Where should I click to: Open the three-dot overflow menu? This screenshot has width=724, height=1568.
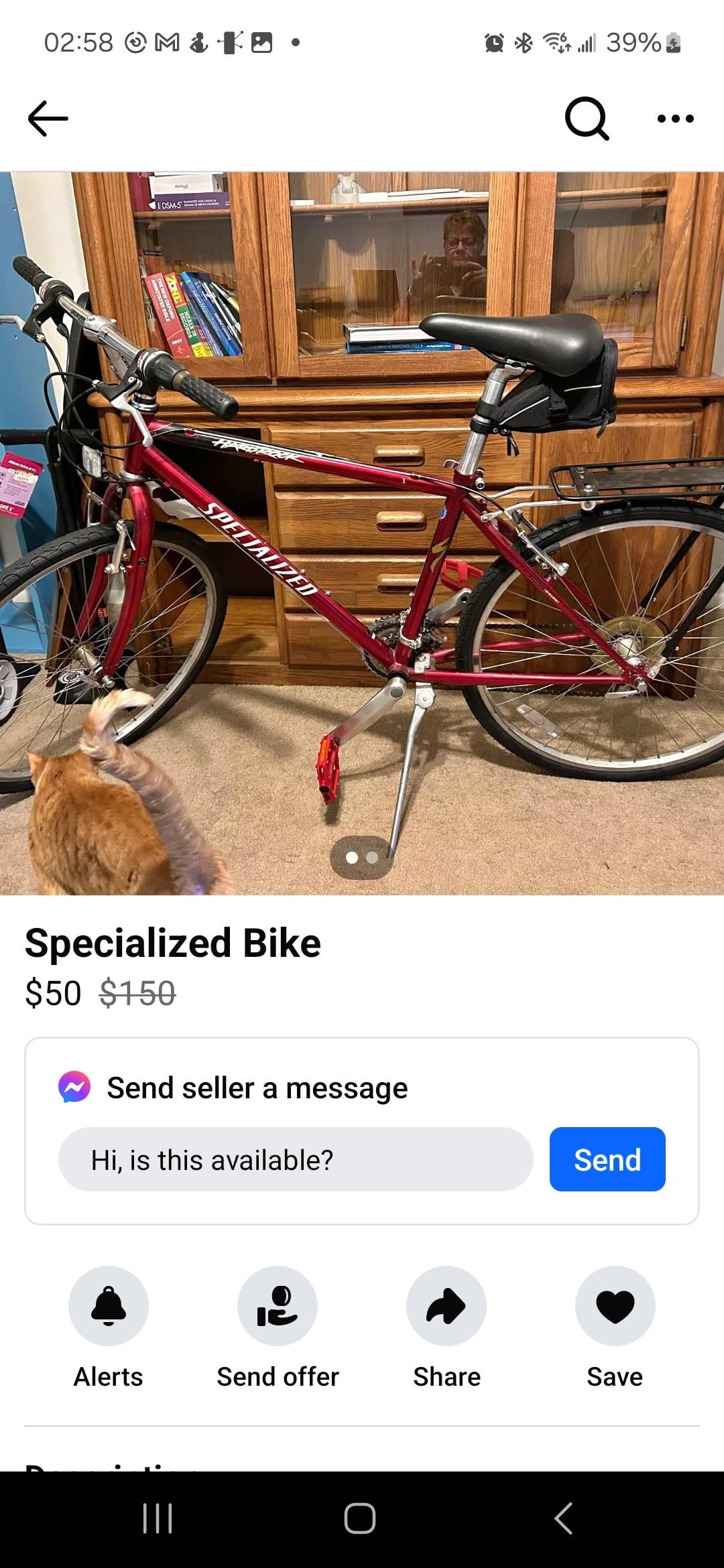(x=675, y=119)
